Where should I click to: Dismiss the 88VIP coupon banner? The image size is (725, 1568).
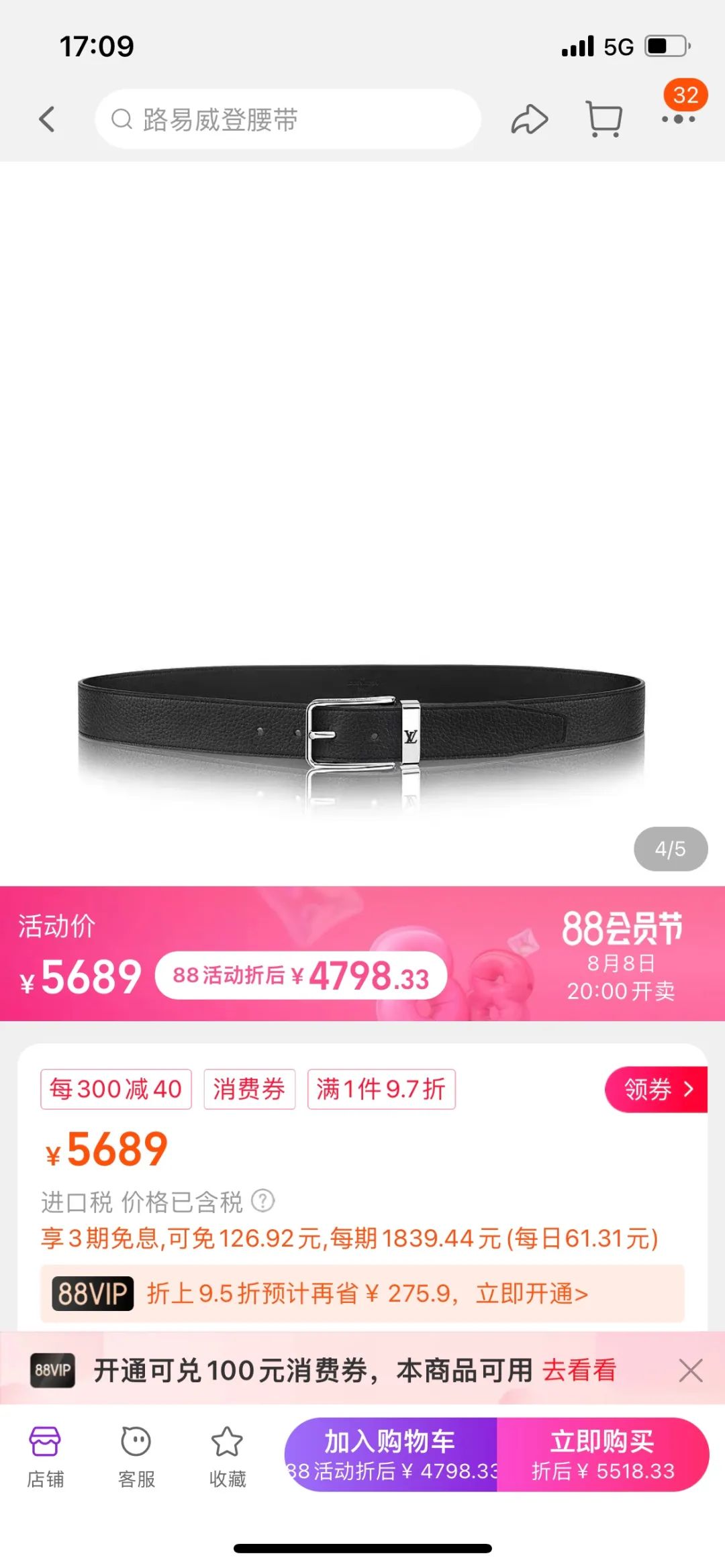[690, 1370]
